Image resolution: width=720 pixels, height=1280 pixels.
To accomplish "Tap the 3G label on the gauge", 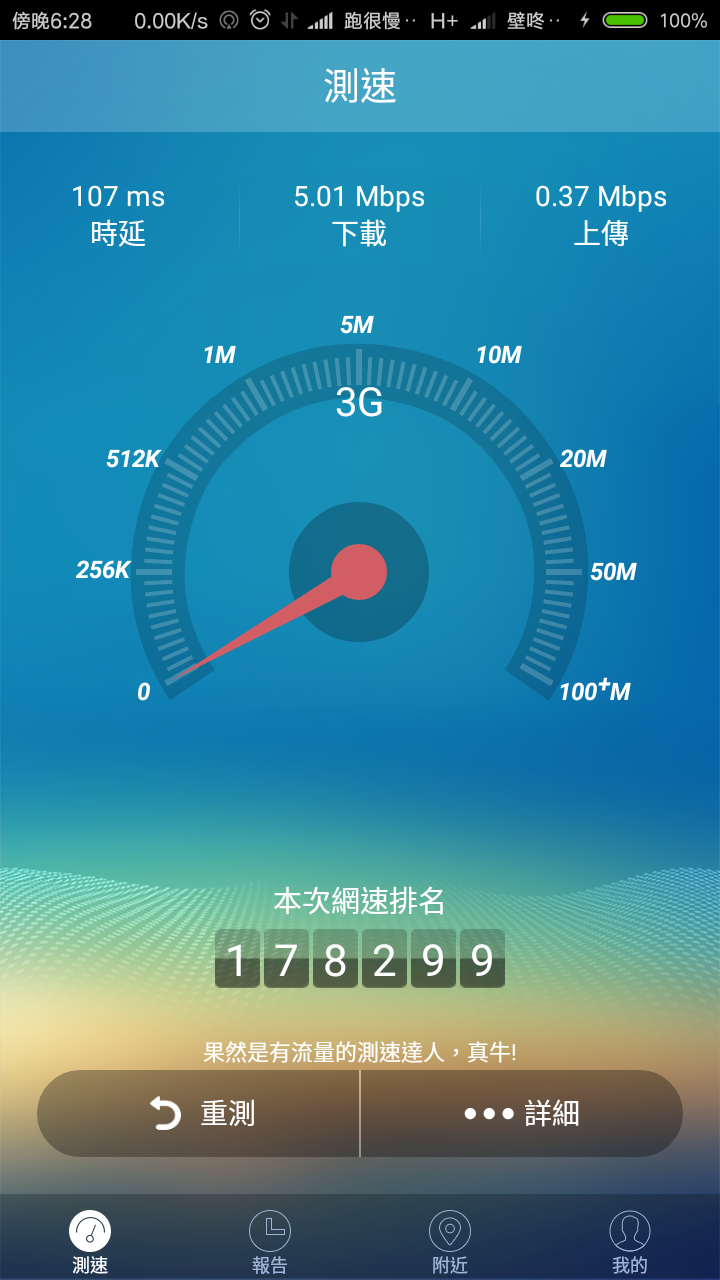I will pos(359,403).
